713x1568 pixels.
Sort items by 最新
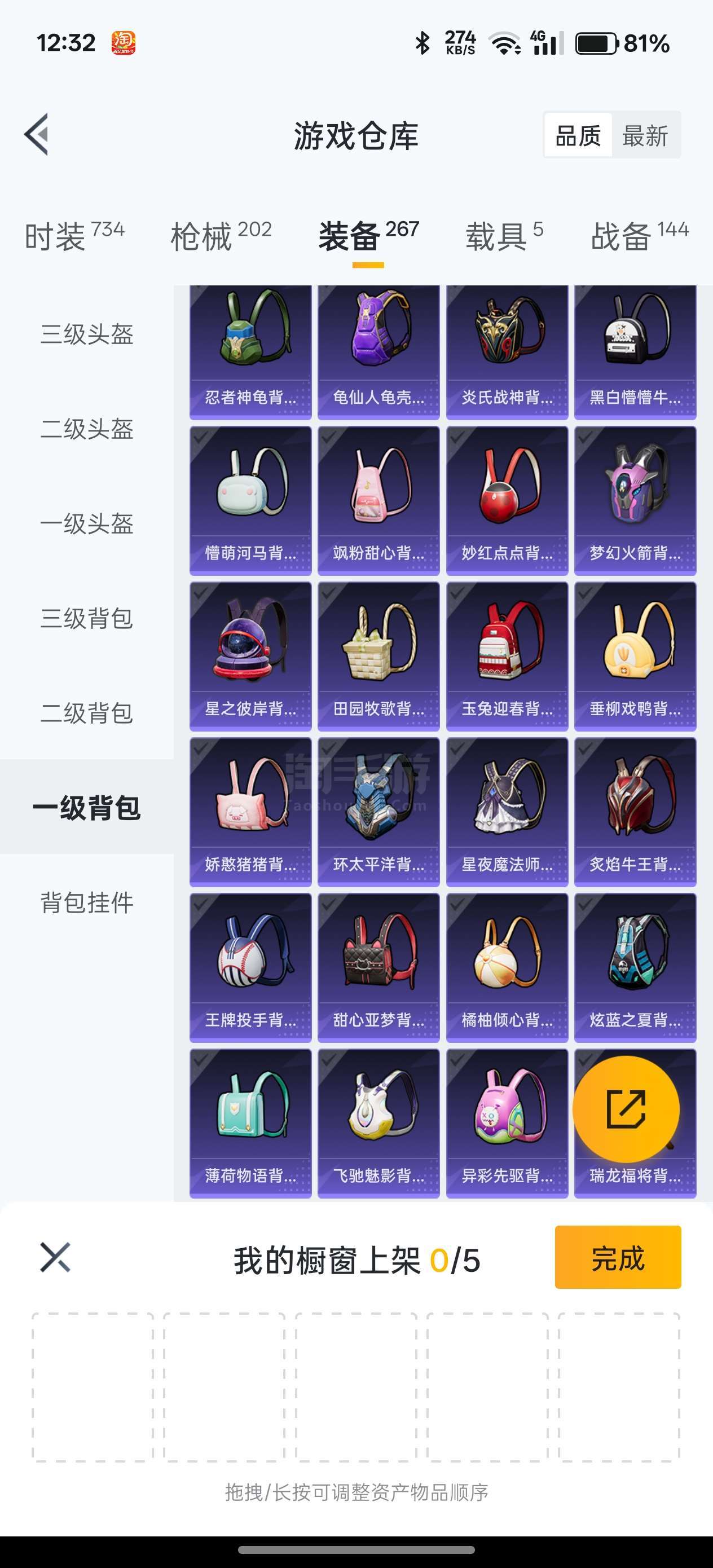(x=645, y=135)
